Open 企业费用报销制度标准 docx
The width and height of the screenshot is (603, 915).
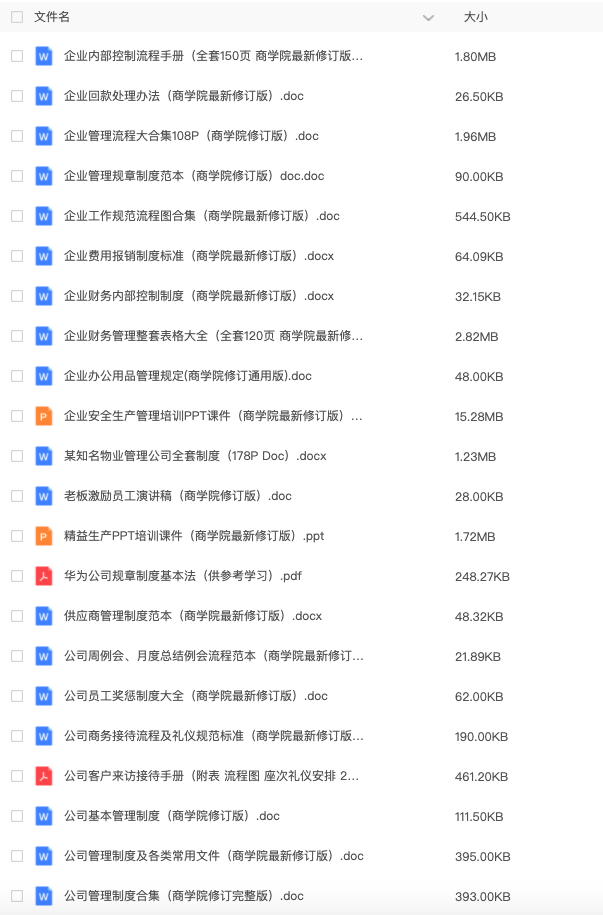pos(199,256)
